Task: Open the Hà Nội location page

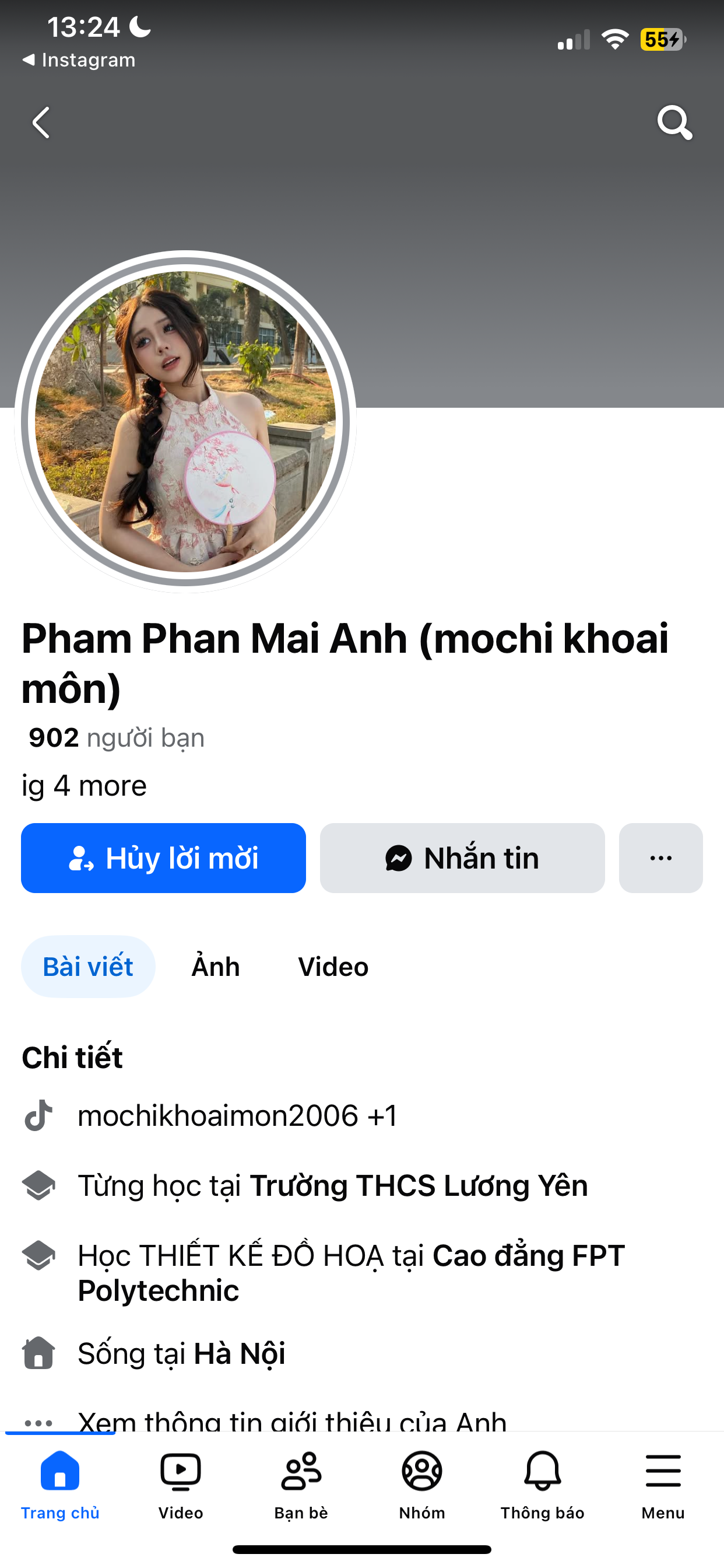Action: [239, 1353]
